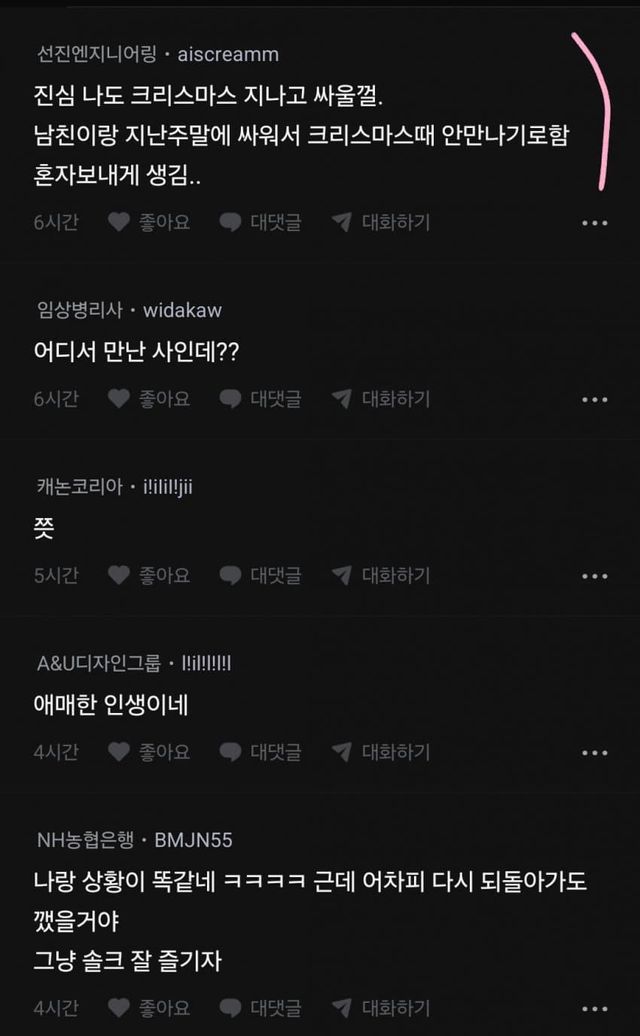640x1036 pixels.
Task: Reply to the 애매한 인생이네 comment
Action: click(260, 752)
